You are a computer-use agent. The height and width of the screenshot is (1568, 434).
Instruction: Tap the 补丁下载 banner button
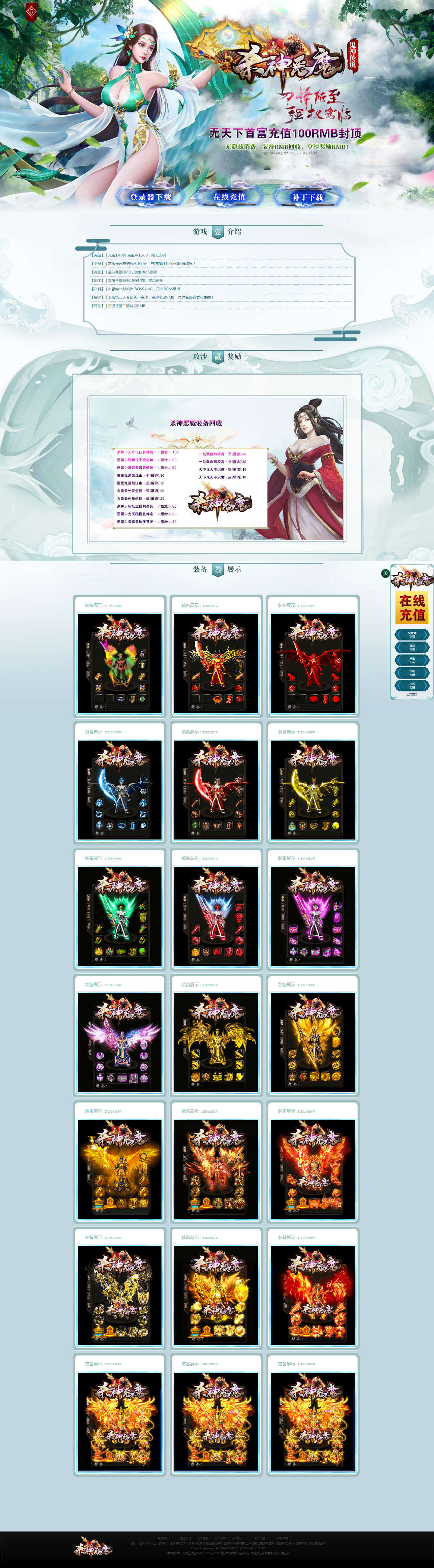307,197
